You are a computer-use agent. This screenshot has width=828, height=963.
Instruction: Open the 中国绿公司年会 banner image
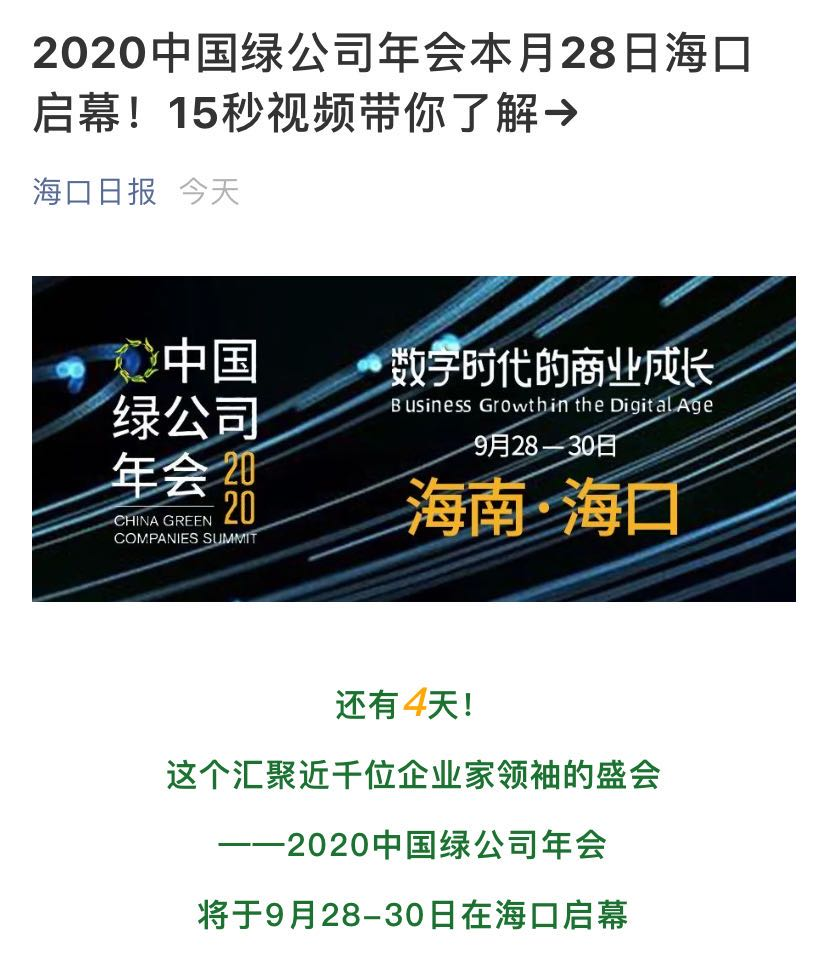413,438
